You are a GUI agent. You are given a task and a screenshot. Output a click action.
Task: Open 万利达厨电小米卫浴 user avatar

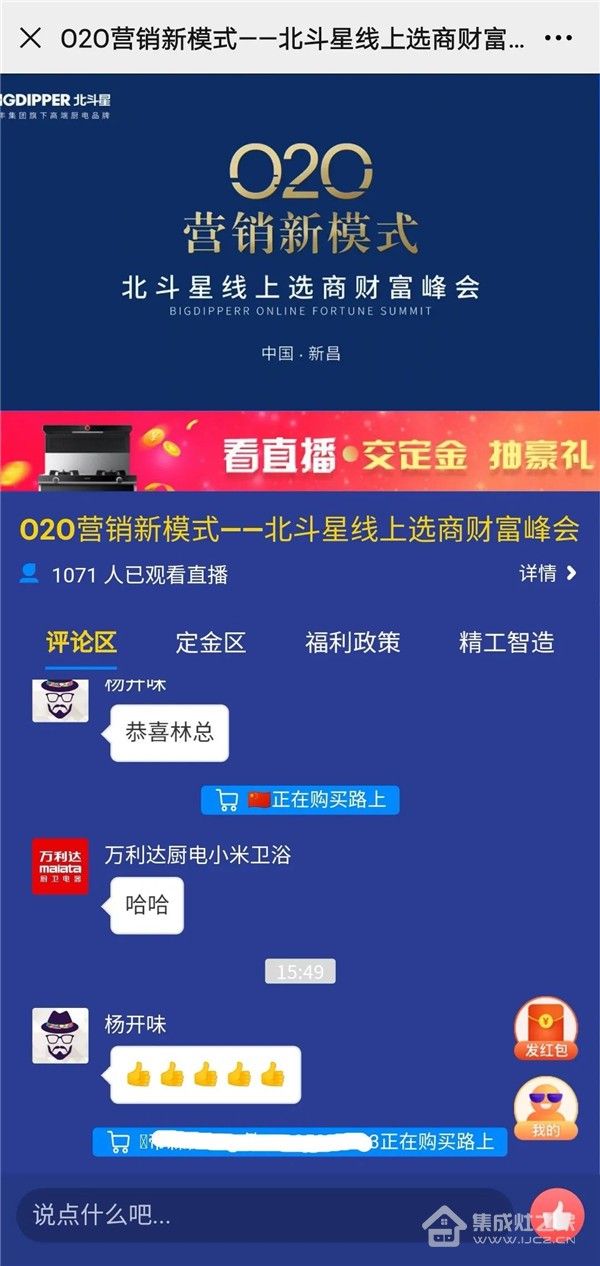60,866
